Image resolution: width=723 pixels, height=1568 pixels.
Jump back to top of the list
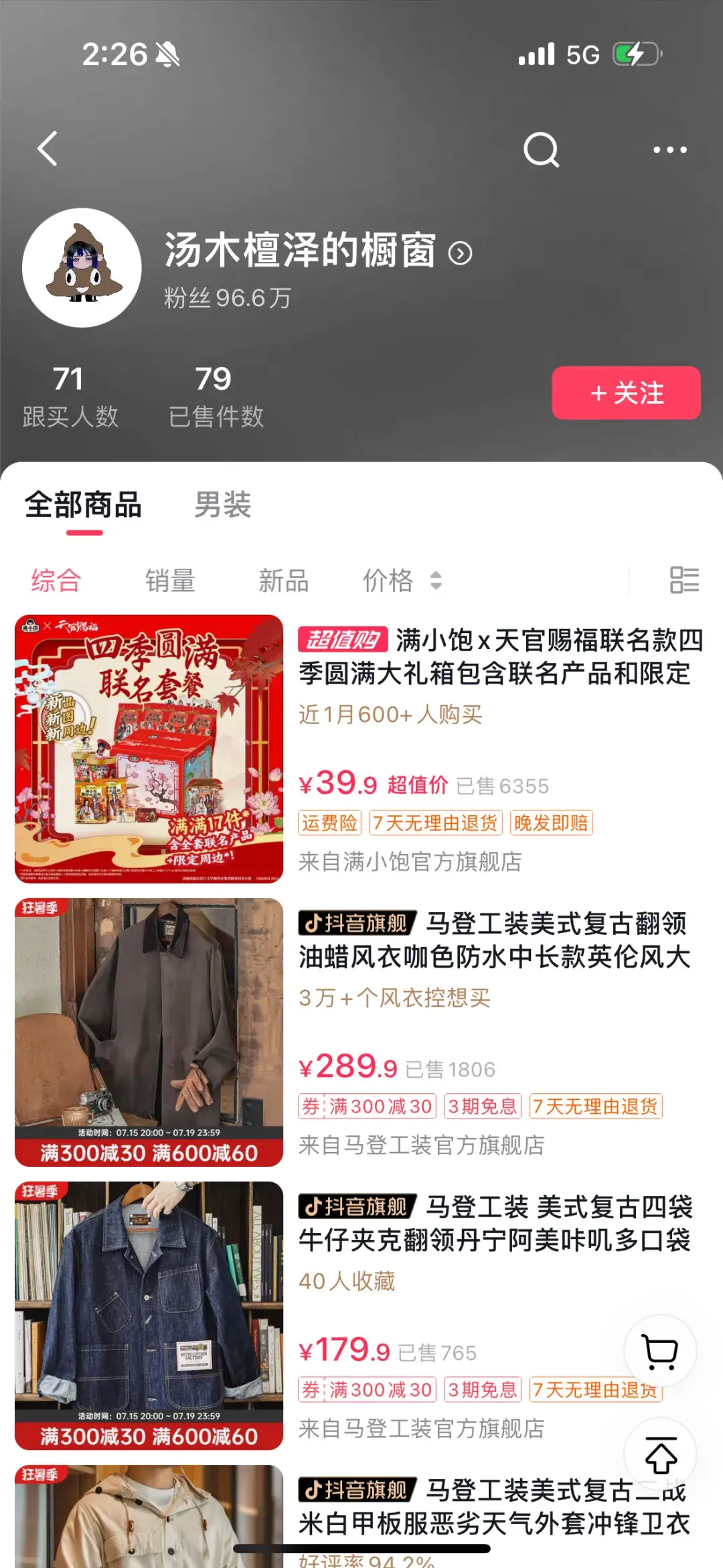[x=660, y=1455]
